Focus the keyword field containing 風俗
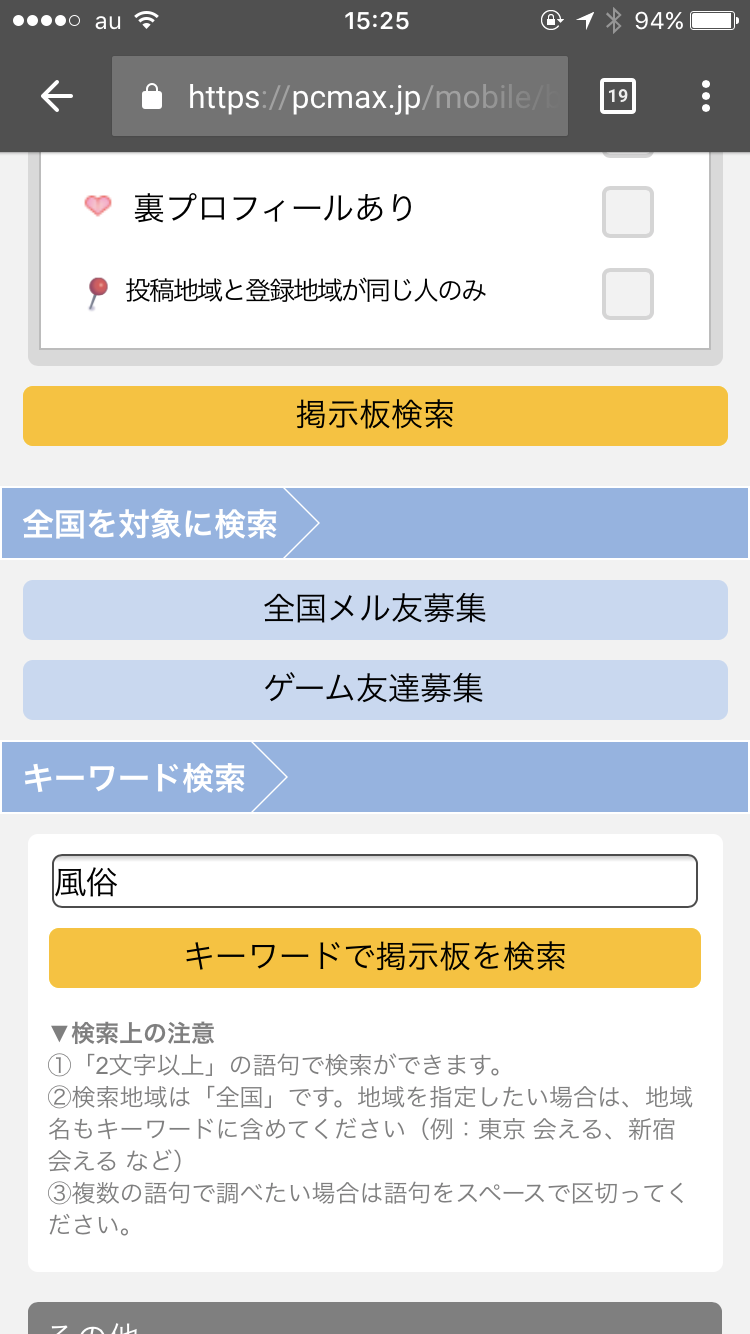The width and height of the screenshot is (750, 1334). [375, 881]
